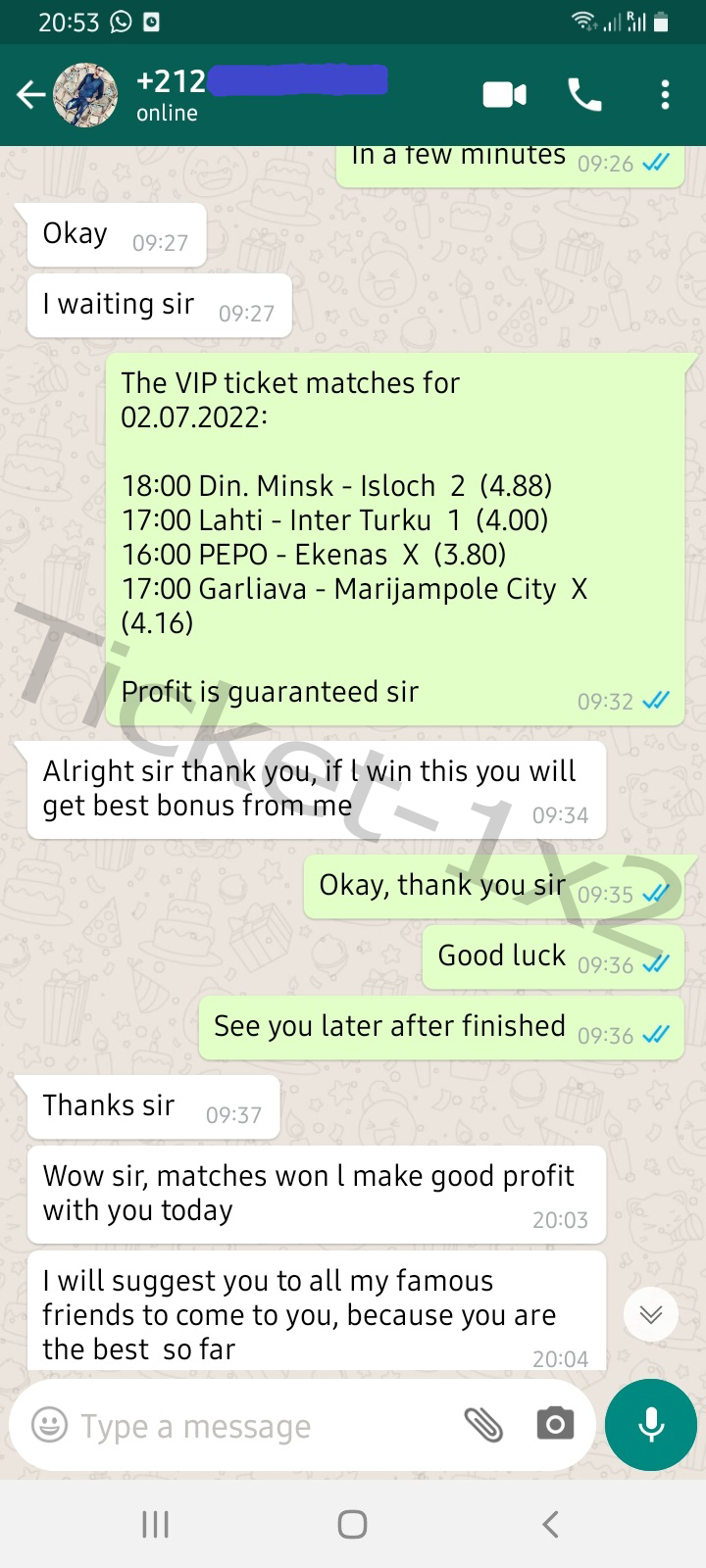Tap the system home button
This screenshot has height=1568, width=706.
352,1524
